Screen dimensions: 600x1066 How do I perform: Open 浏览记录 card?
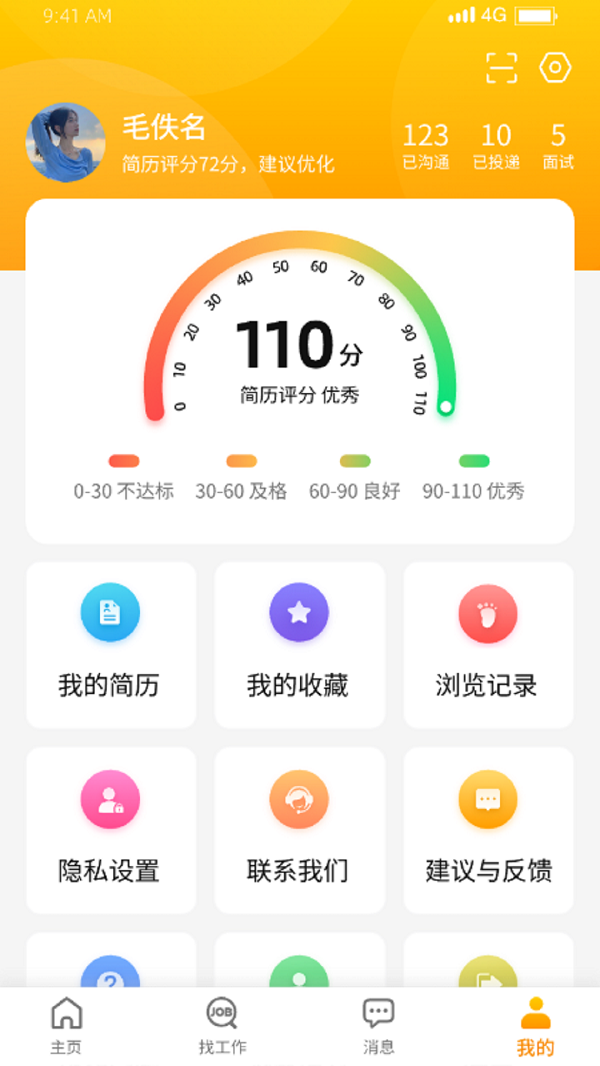point(488,644)
